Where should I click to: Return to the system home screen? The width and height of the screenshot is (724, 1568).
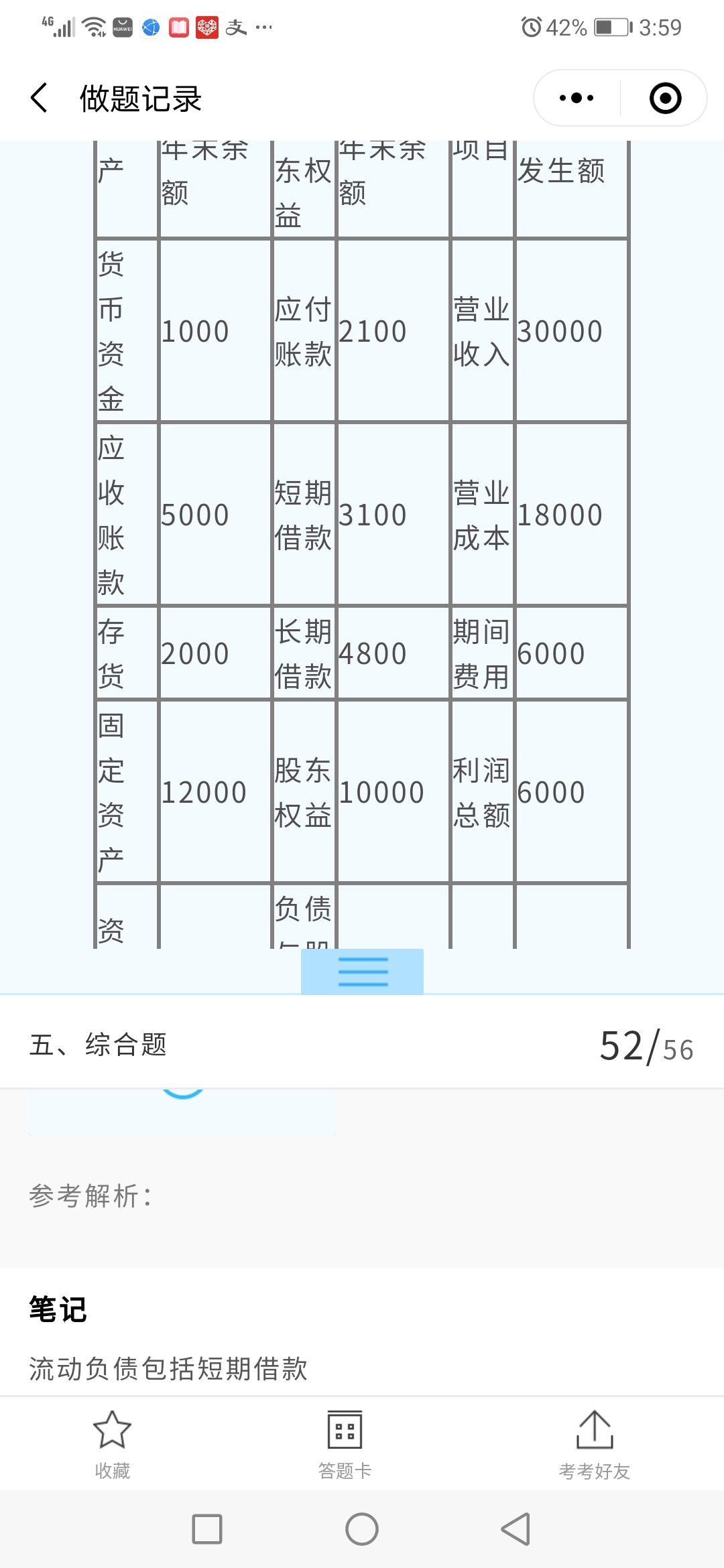(362, 1529)
